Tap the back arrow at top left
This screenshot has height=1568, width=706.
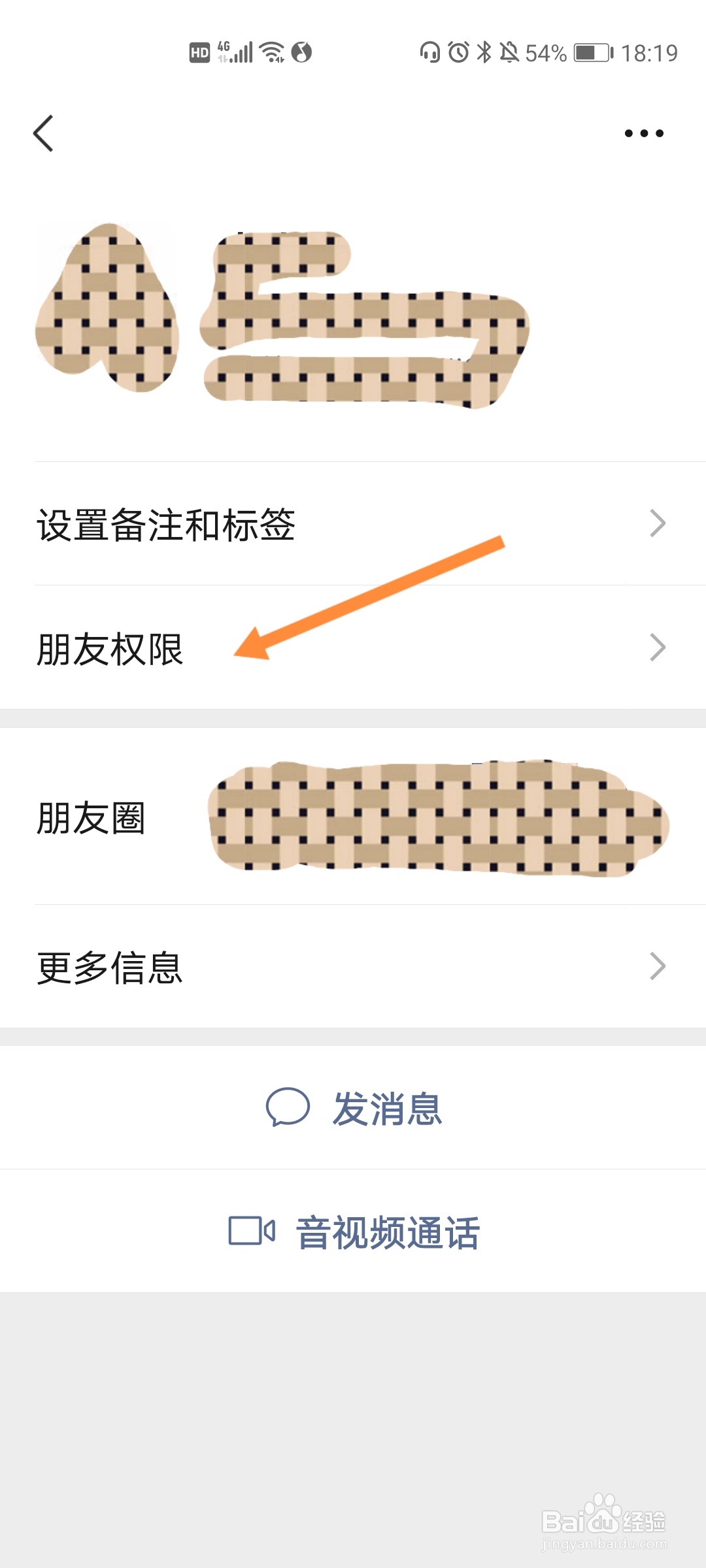point(43,133)
